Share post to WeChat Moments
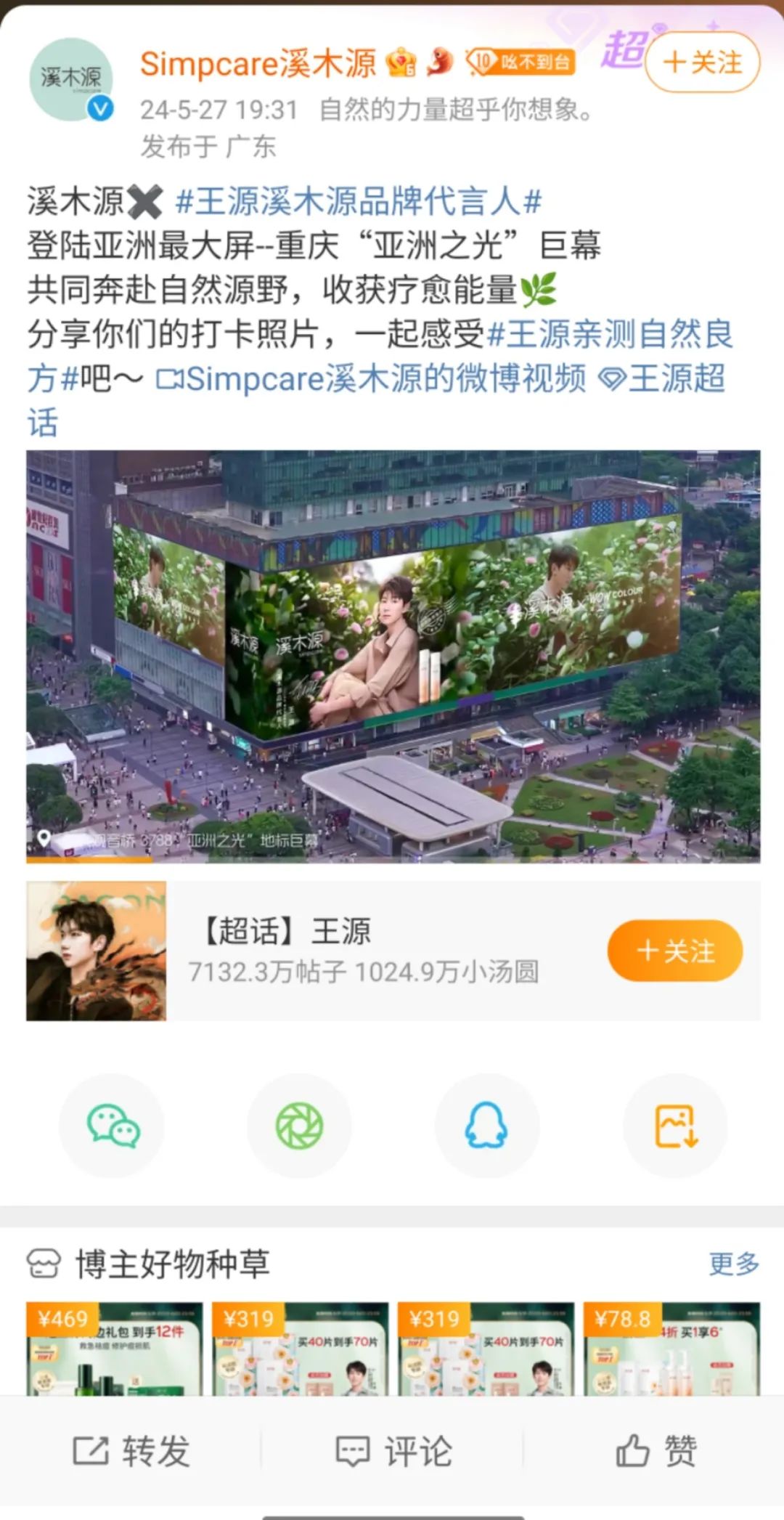Screen dimensions: 784x1520 click(x=299, y=1126)
